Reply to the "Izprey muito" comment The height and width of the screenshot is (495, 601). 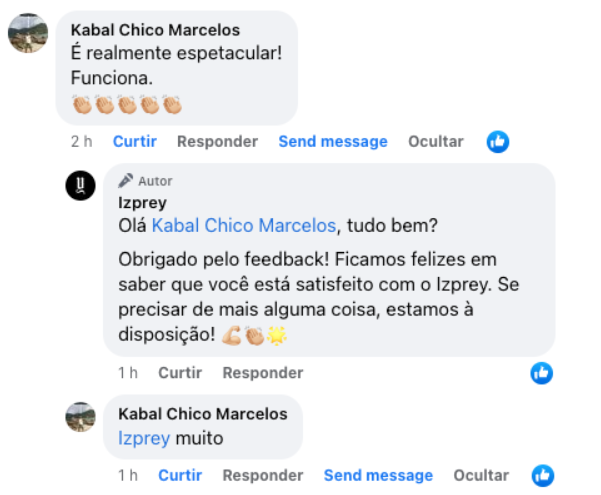[262, 475]
